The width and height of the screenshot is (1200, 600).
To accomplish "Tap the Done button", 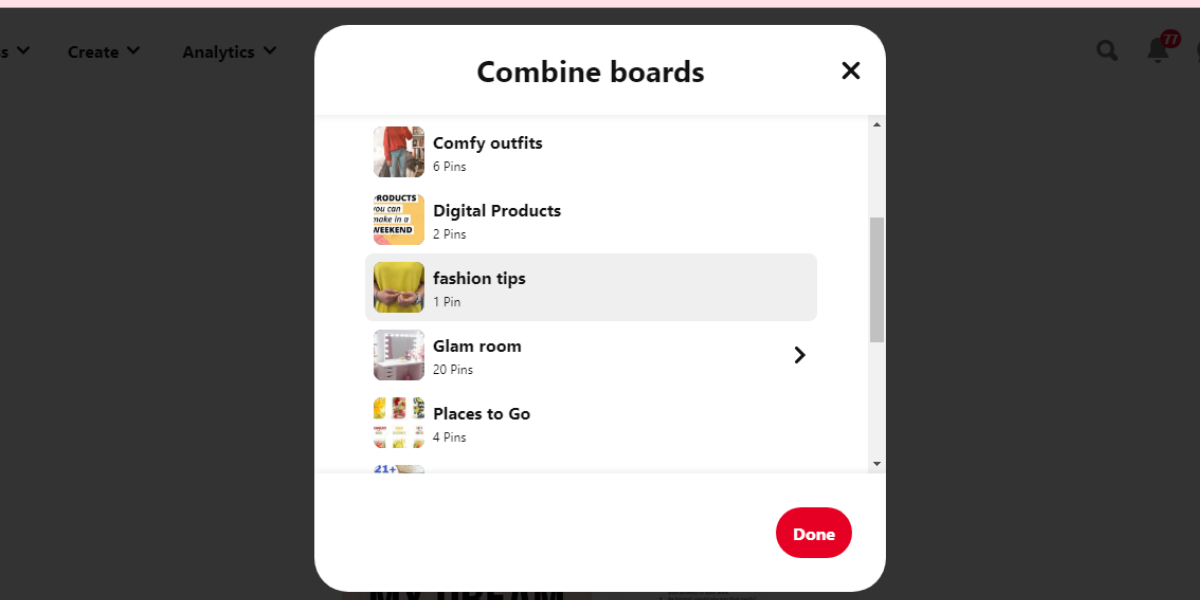I will [813, 533].
